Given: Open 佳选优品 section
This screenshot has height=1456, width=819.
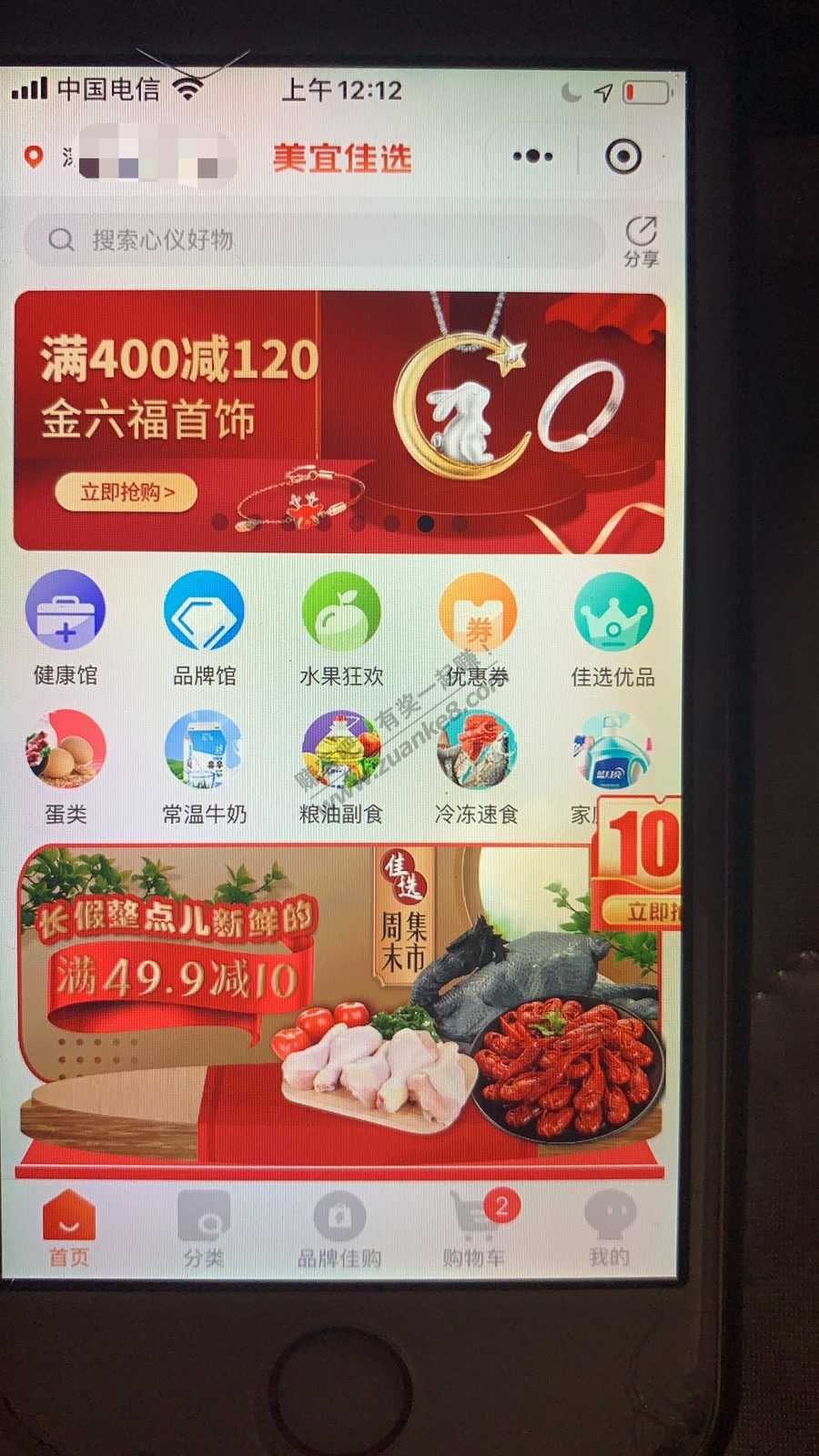Looking at the screenshot, I should (612, 628).
